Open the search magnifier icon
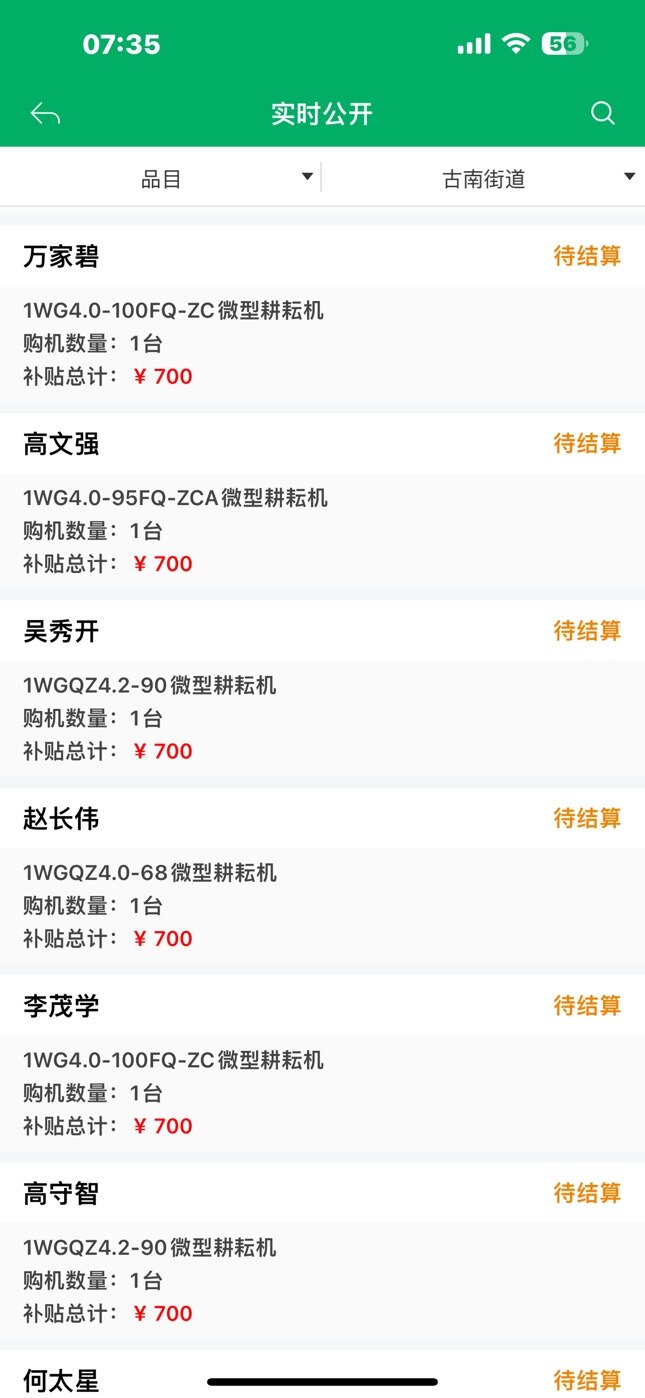The image size is (645, 1398). [603, 113]
